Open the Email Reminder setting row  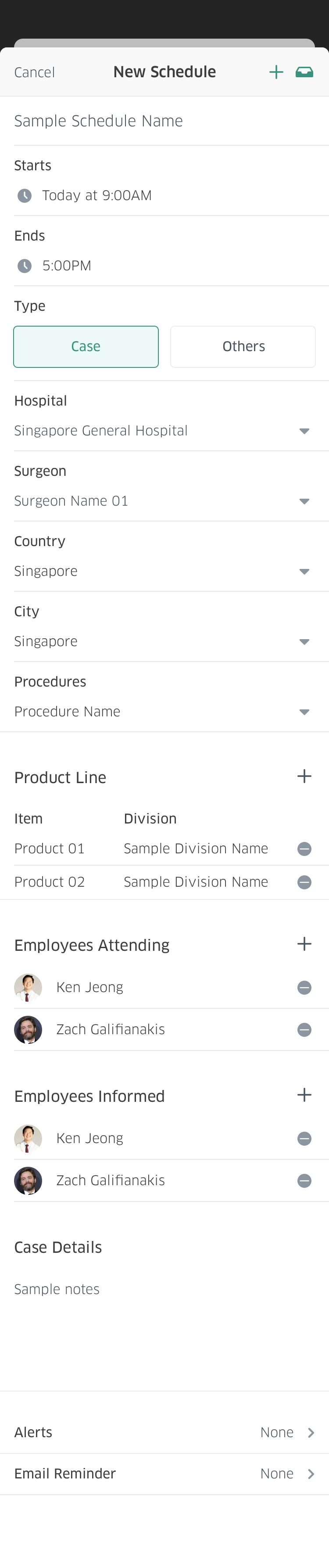point(164,1474)
